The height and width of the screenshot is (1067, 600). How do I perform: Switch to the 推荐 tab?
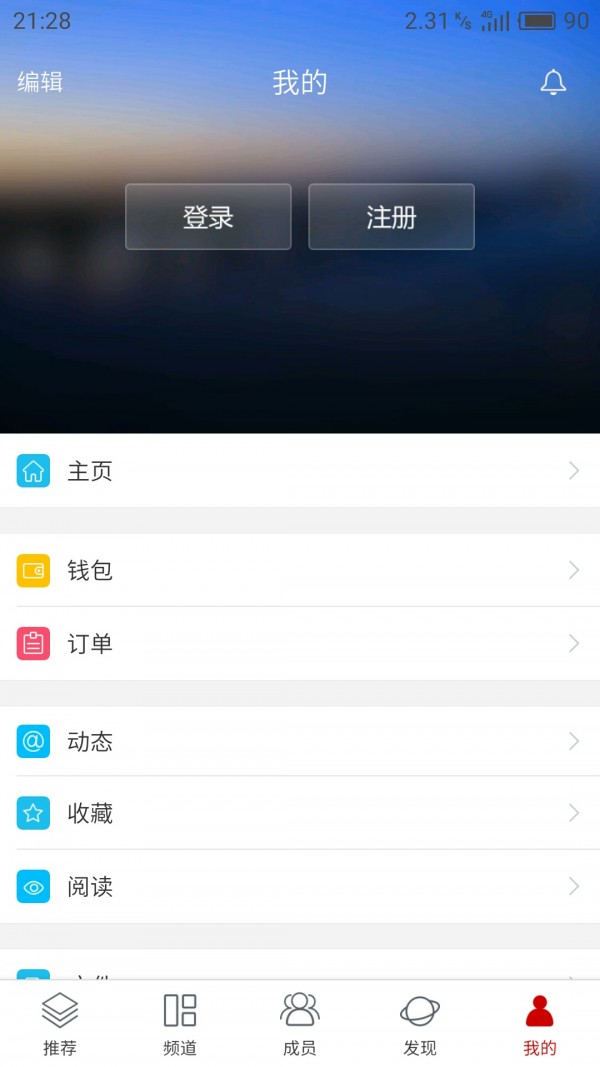tap(60, 1024)
